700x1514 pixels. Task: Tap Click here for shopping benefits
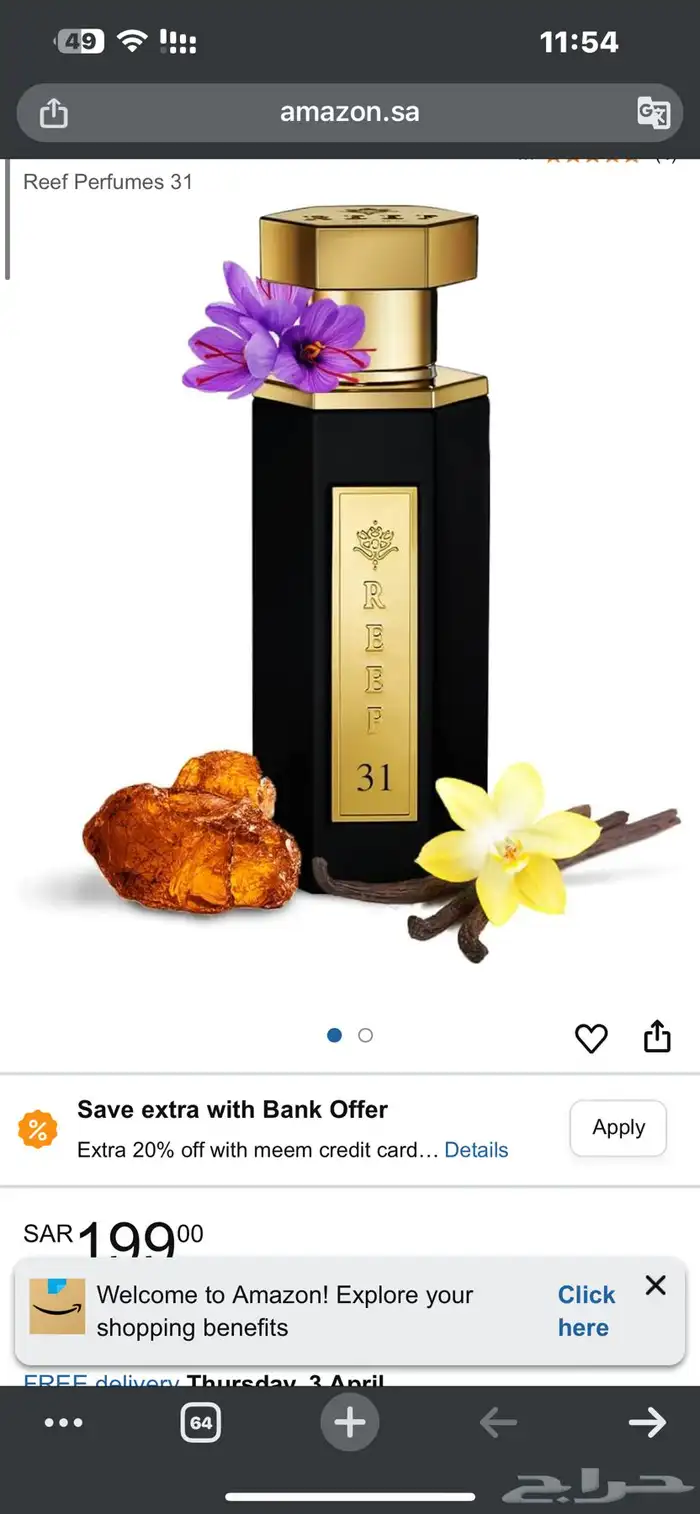click(585, 1311)
